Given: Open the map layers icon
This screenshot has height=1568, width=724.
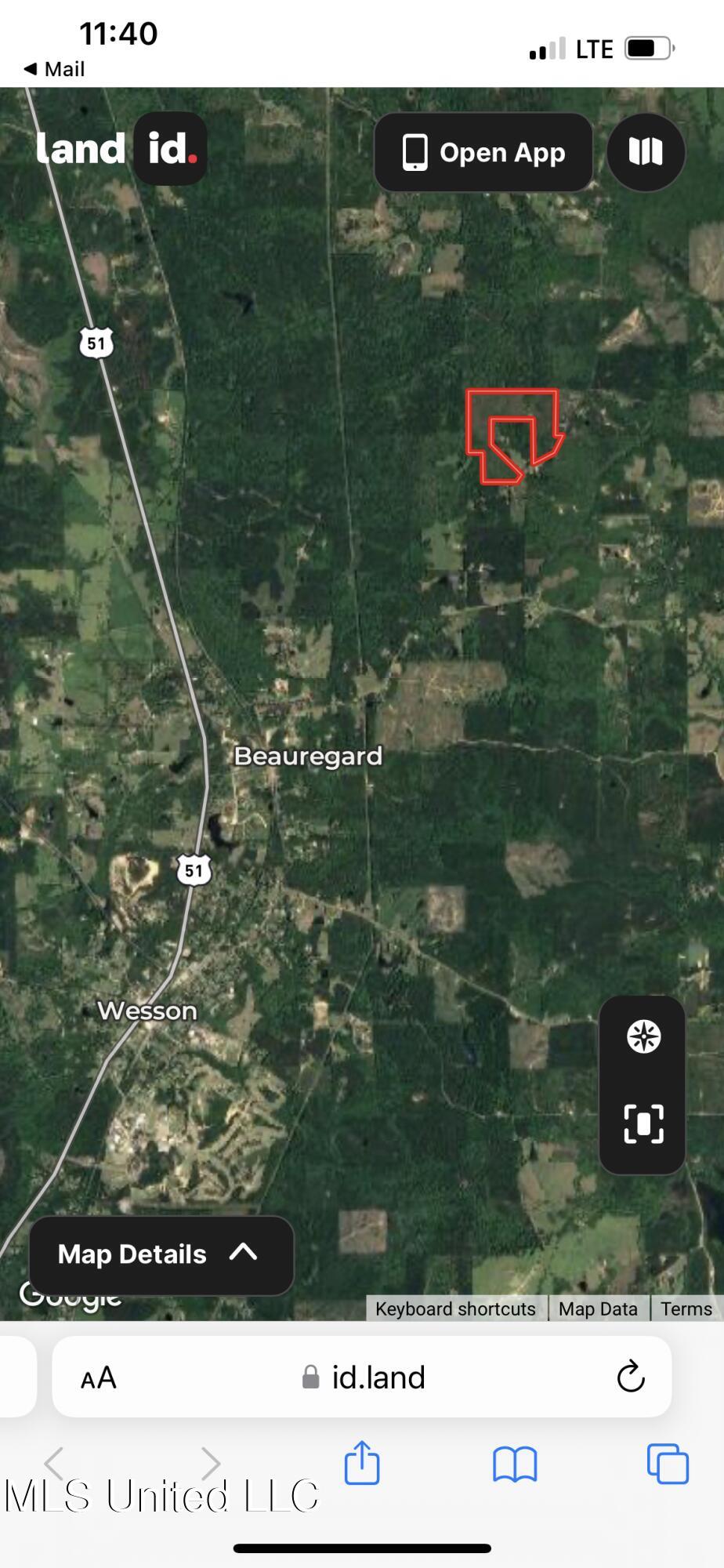Looking at the screenshot, I should pyautogui.click(x=646, y=152).
